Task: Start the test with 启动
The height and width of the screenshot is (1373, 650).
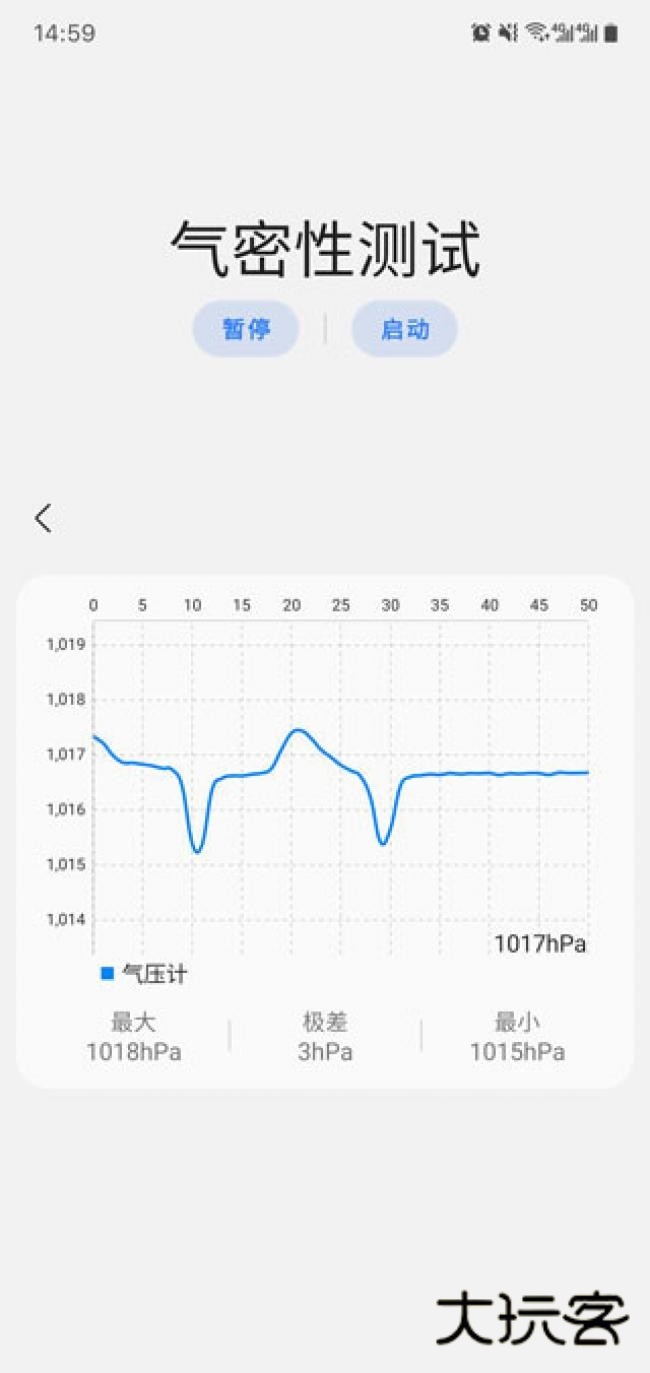Action: pos(405,329)
